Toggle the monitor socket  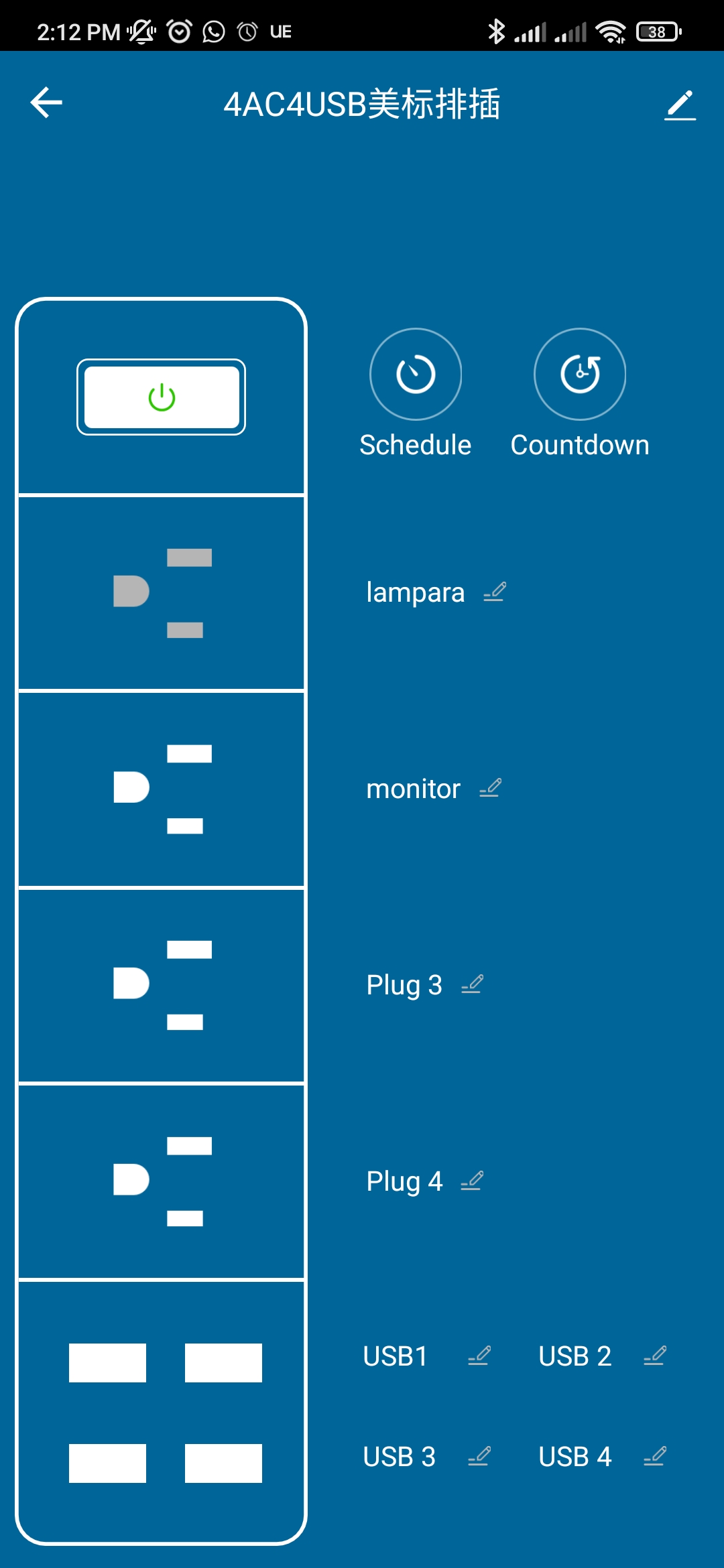(162, 789)
